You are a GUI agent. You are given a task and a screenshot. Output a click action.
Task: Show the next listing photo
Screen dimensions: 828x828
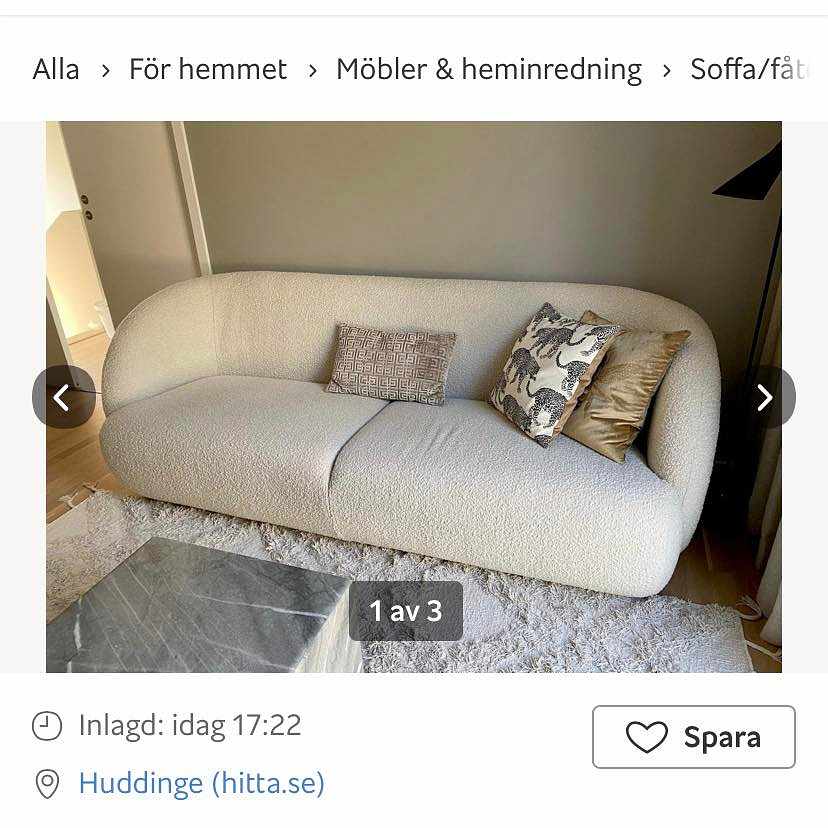click(765, 397)
